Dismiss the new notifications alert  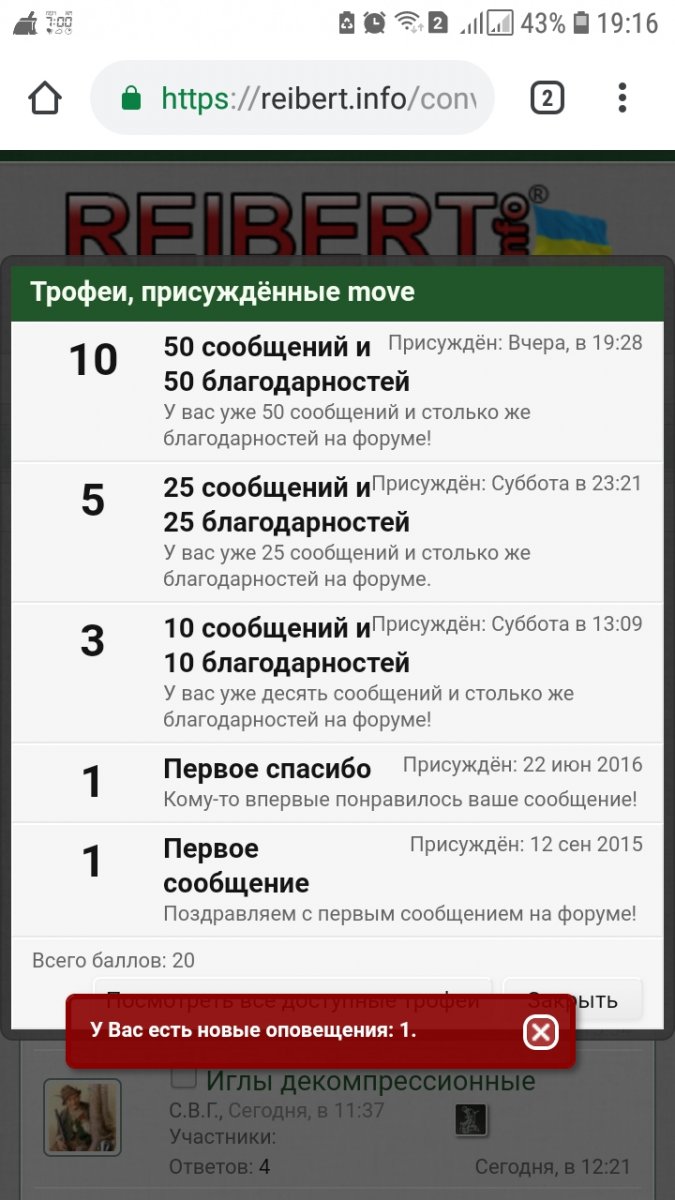click(x=541, y=1032)
